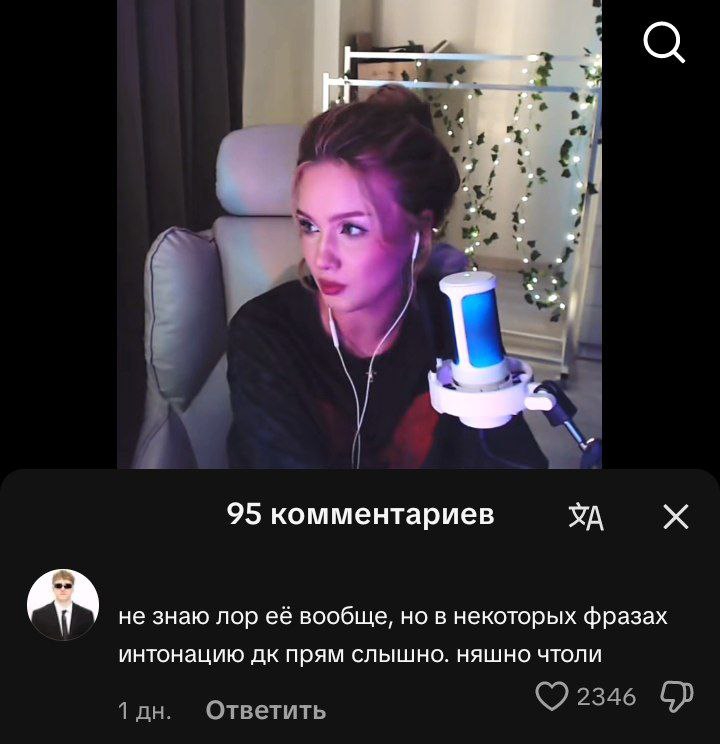This screenshot has height=744, width=720.
Task: Open the commenter's profile picture
Action: click(x=62, y=605)
